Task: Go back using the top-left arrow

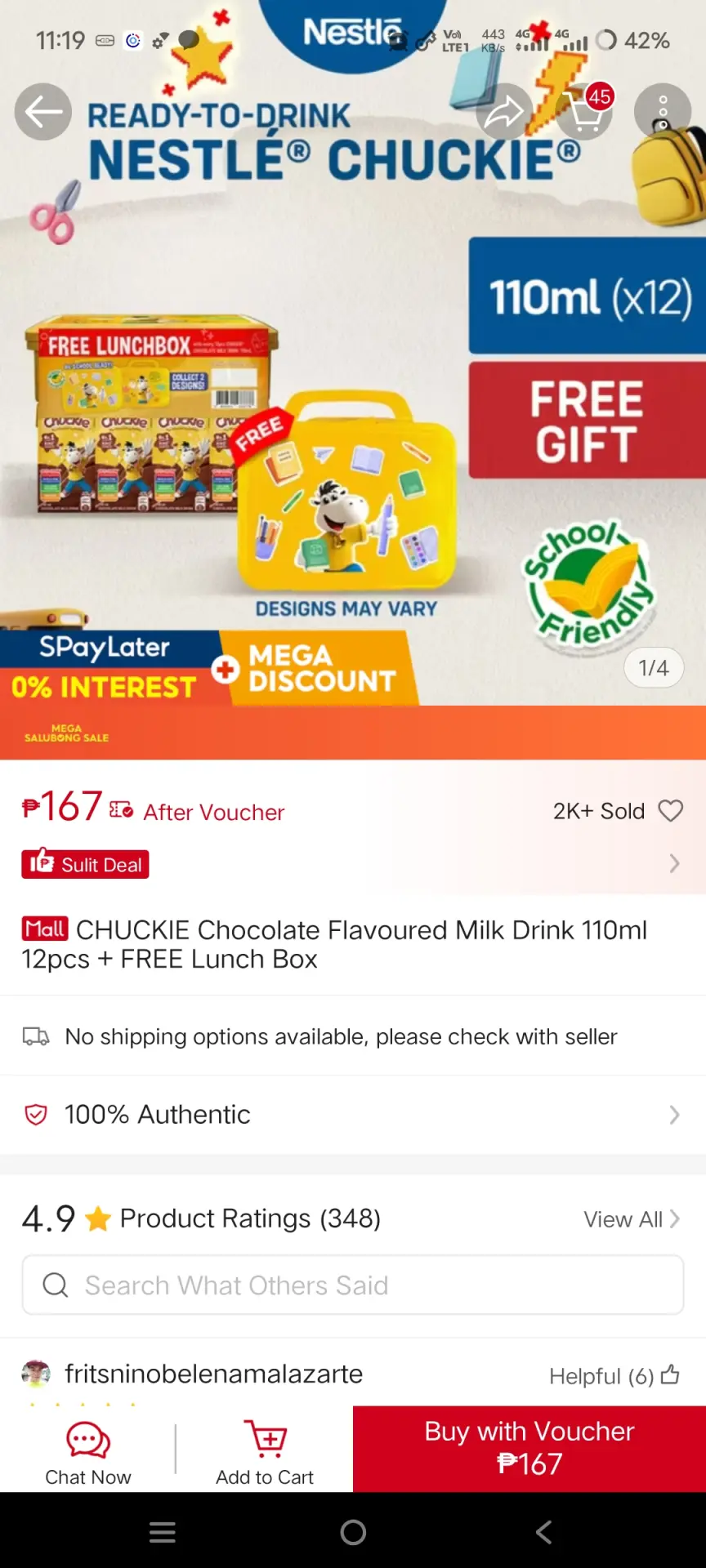Action: pyautogui.click(x=42, y=112)
